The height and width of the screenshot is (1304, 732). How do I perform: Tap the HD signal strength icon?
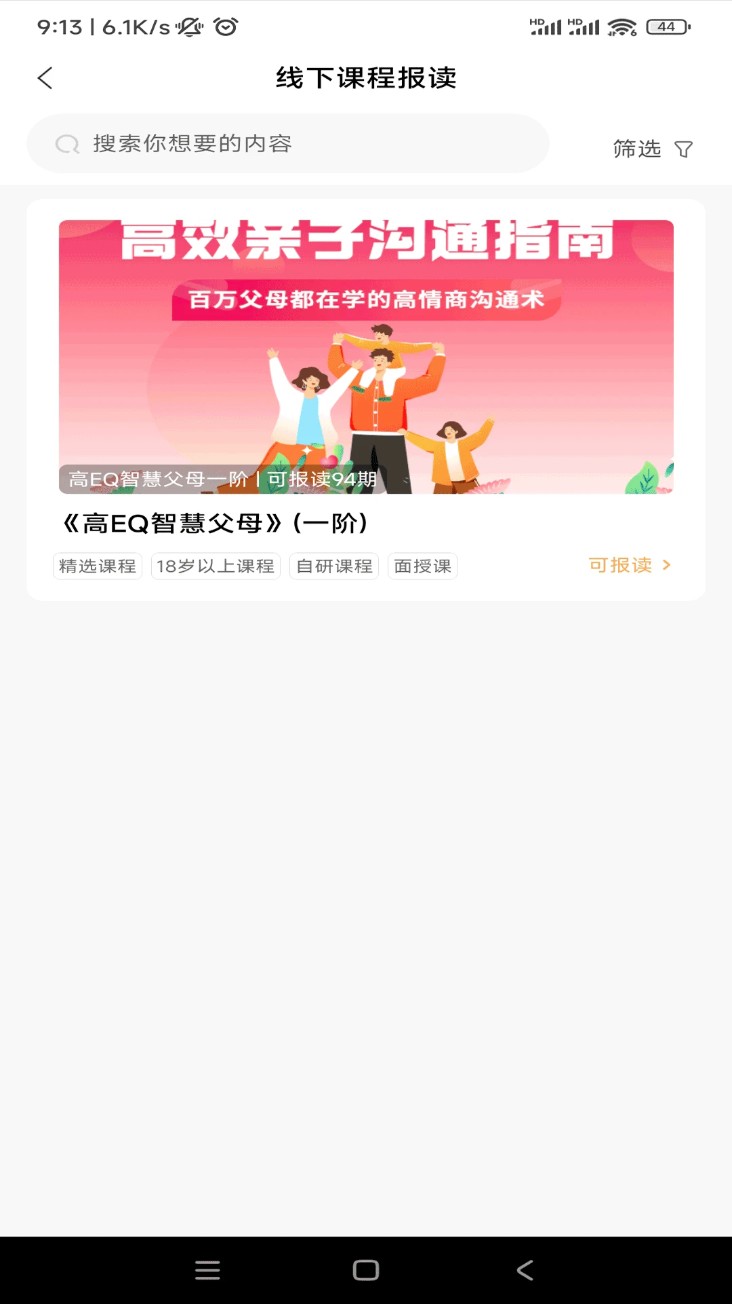(x=545, y=25)
